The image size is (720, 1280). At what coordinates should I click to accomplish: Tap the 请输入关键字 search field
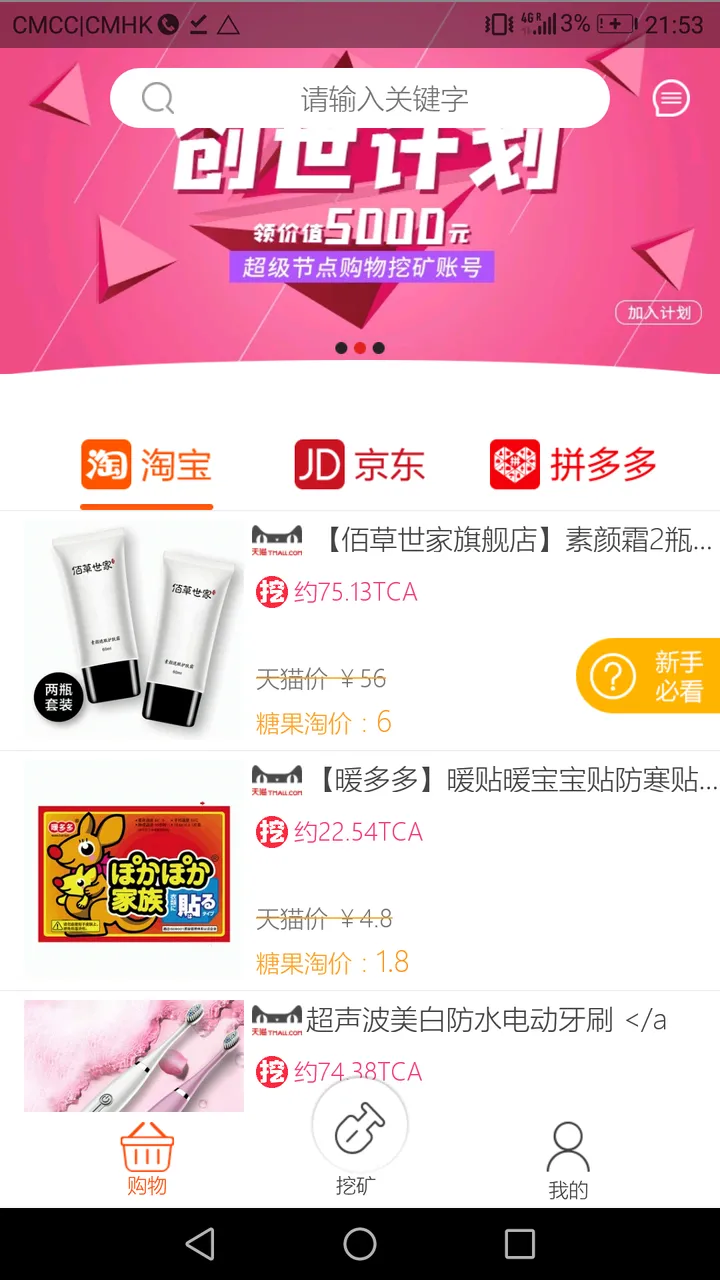(384, 99)
